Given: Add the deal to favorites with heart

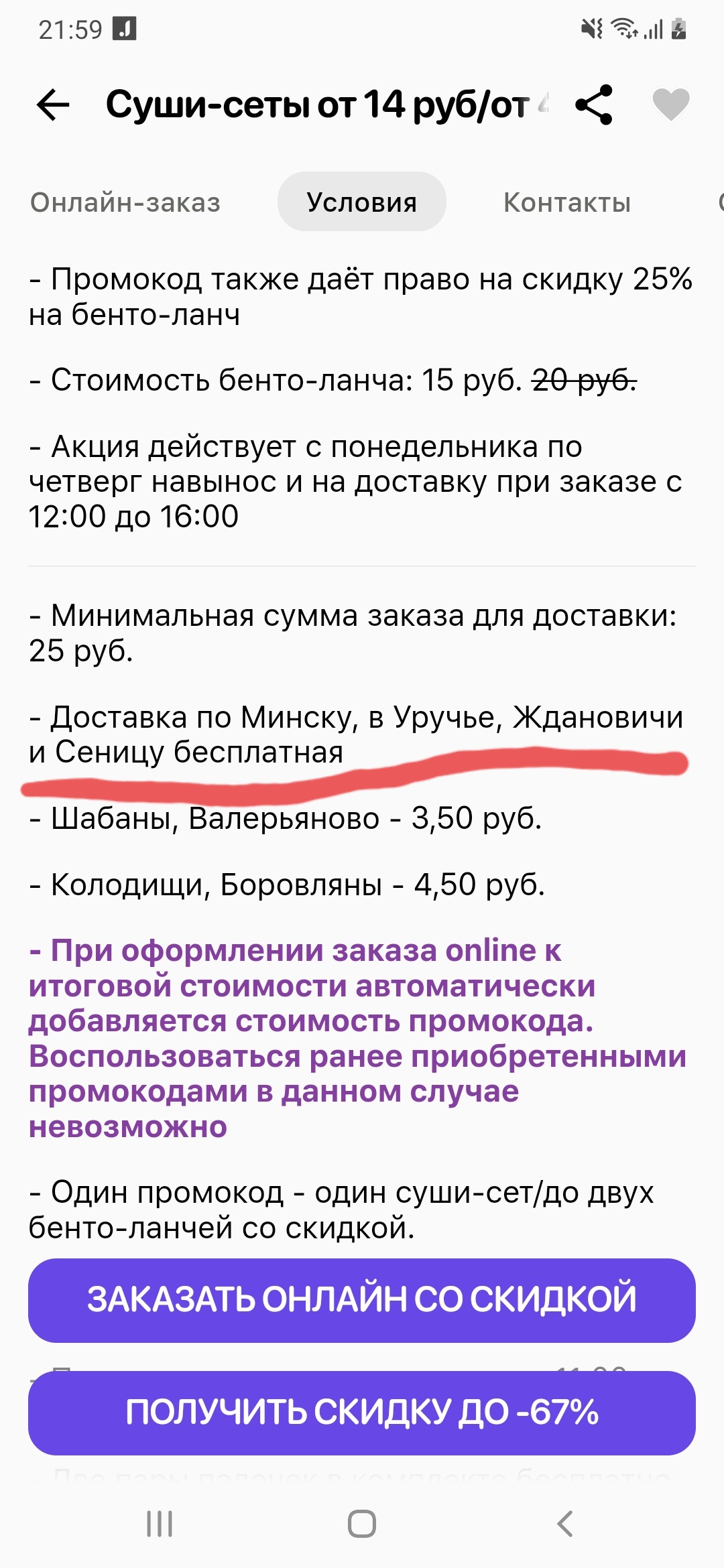Looking at the screenshot, I should [x=670, y=105].
